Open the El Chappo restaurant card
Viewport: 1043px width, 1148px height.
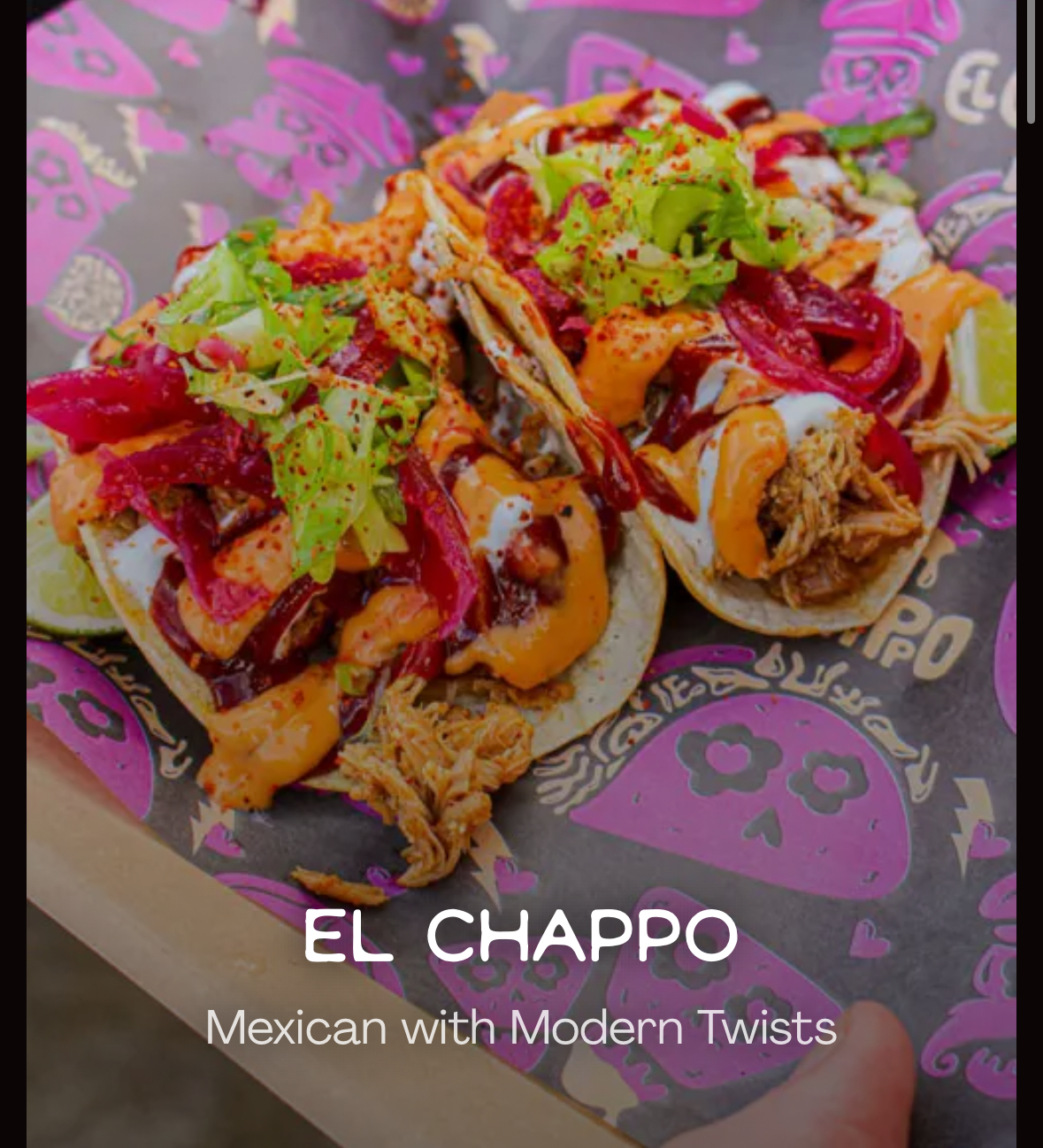(521, 935)
